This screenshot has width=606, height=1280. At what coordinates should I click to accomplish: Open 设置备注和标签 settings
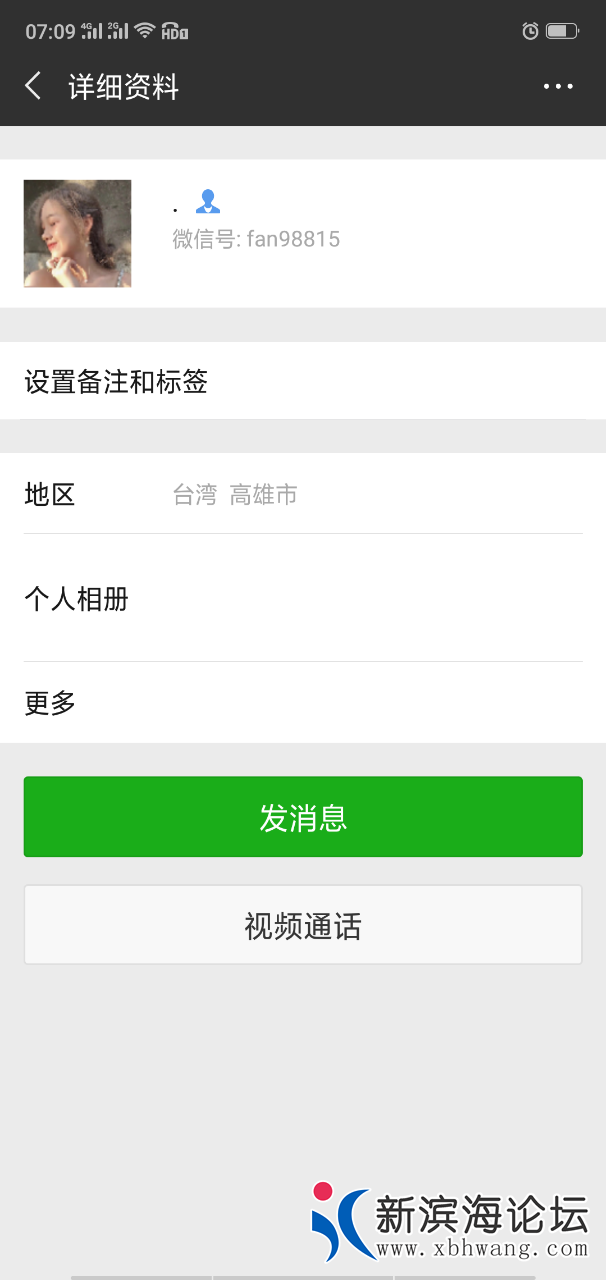pos(302,381)
